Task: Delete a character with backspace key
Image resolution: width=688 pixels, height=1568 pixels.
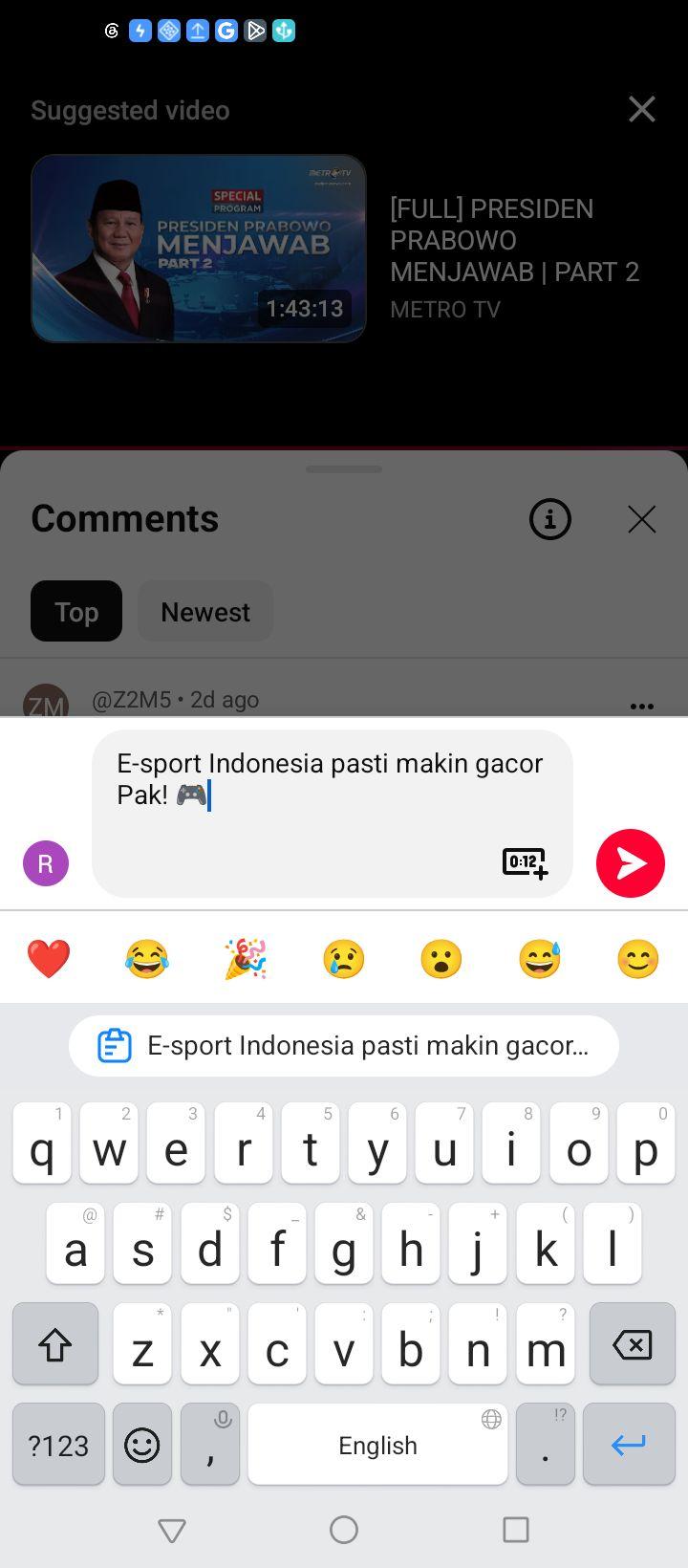Action: [633, 1344]
